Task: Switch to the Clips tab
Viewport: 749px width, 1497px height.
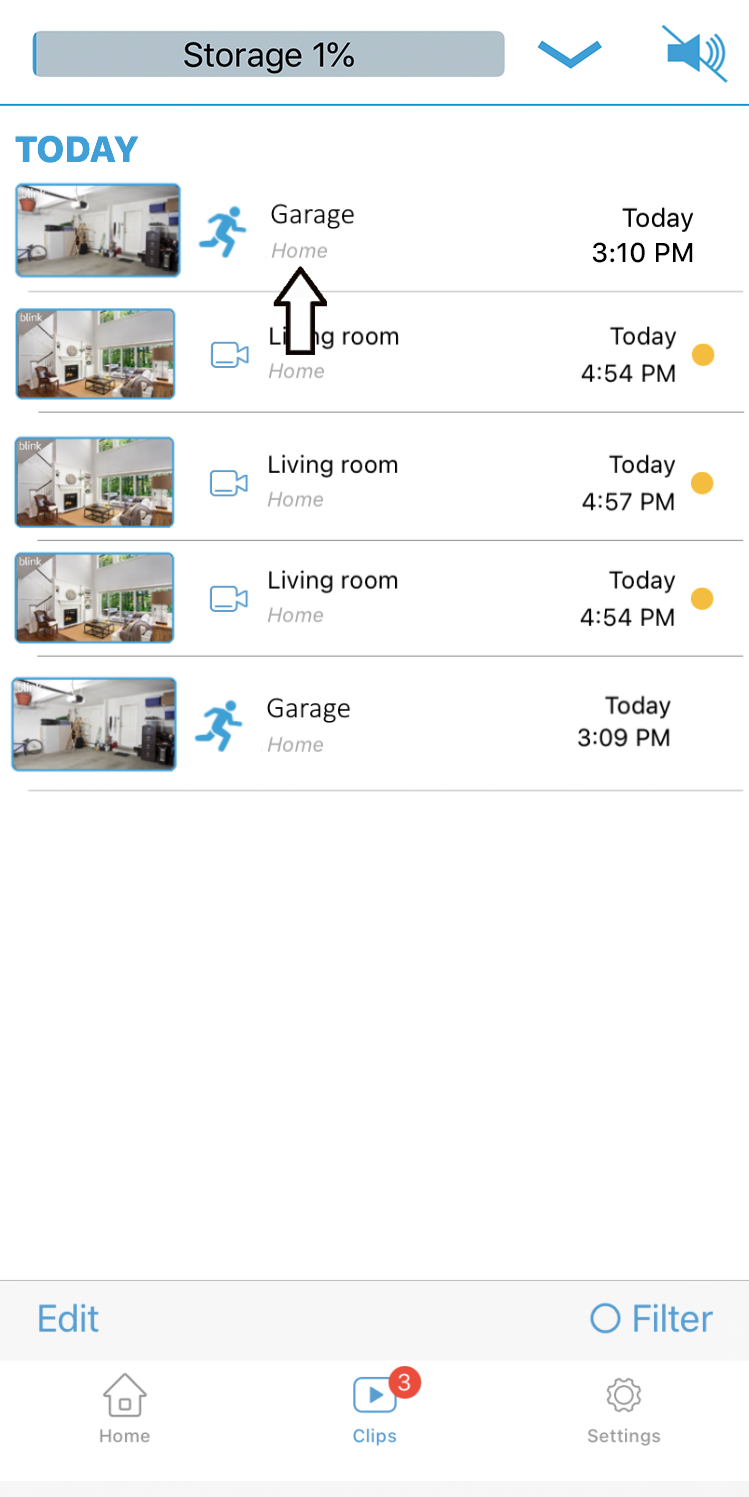Action: [x=374, y=1408]
